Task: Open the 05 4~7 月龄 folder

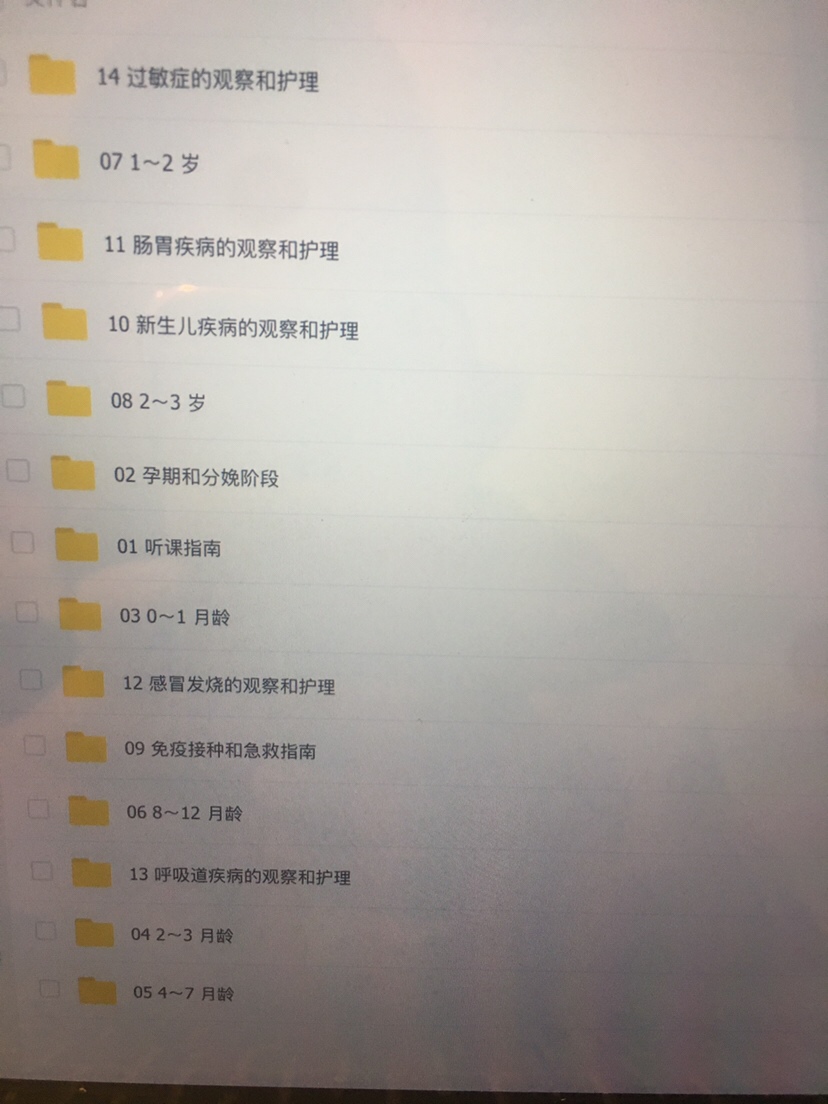Action: (184, 994)
